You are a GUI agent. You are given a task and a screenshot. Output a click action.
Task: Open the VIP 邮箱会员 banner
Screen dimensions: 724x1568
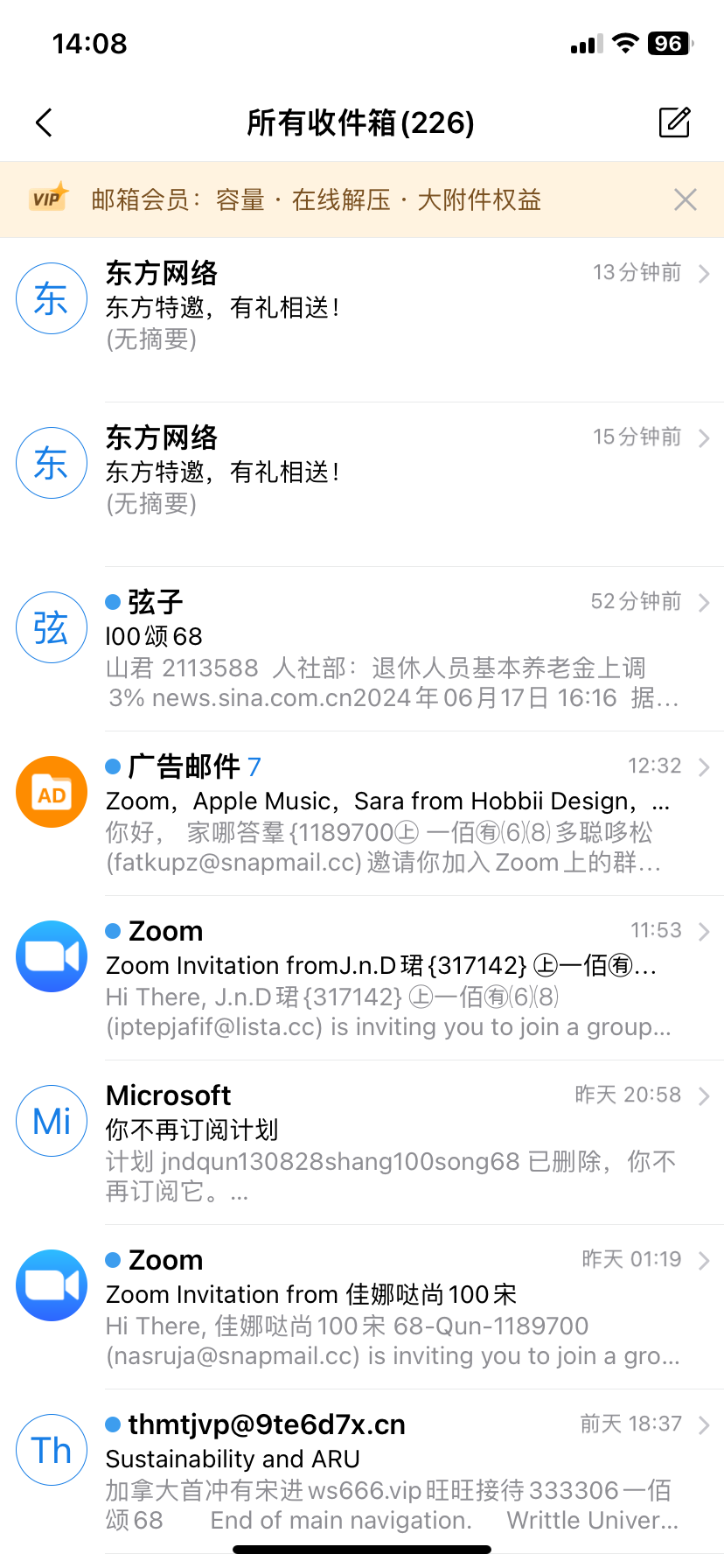click(315, 199)
